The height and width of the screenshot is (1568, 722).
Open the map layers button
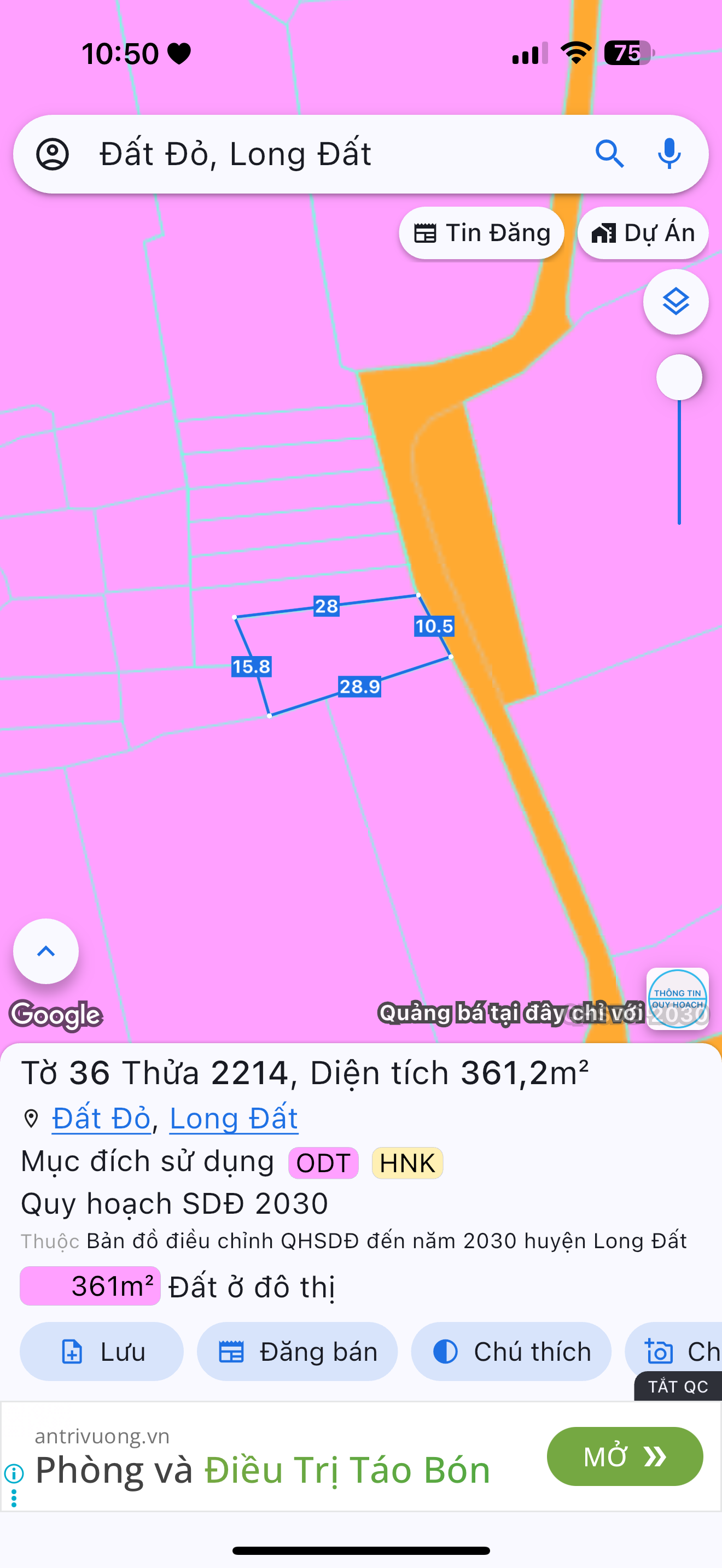(x=676, y=302)
